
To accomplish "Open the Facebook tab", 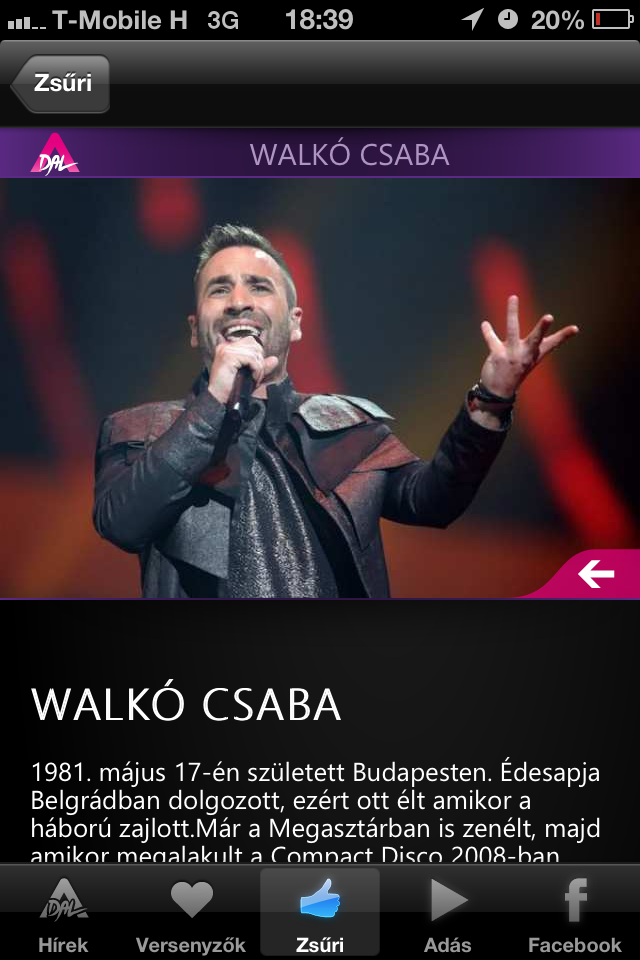I will (x=575, y=914).
